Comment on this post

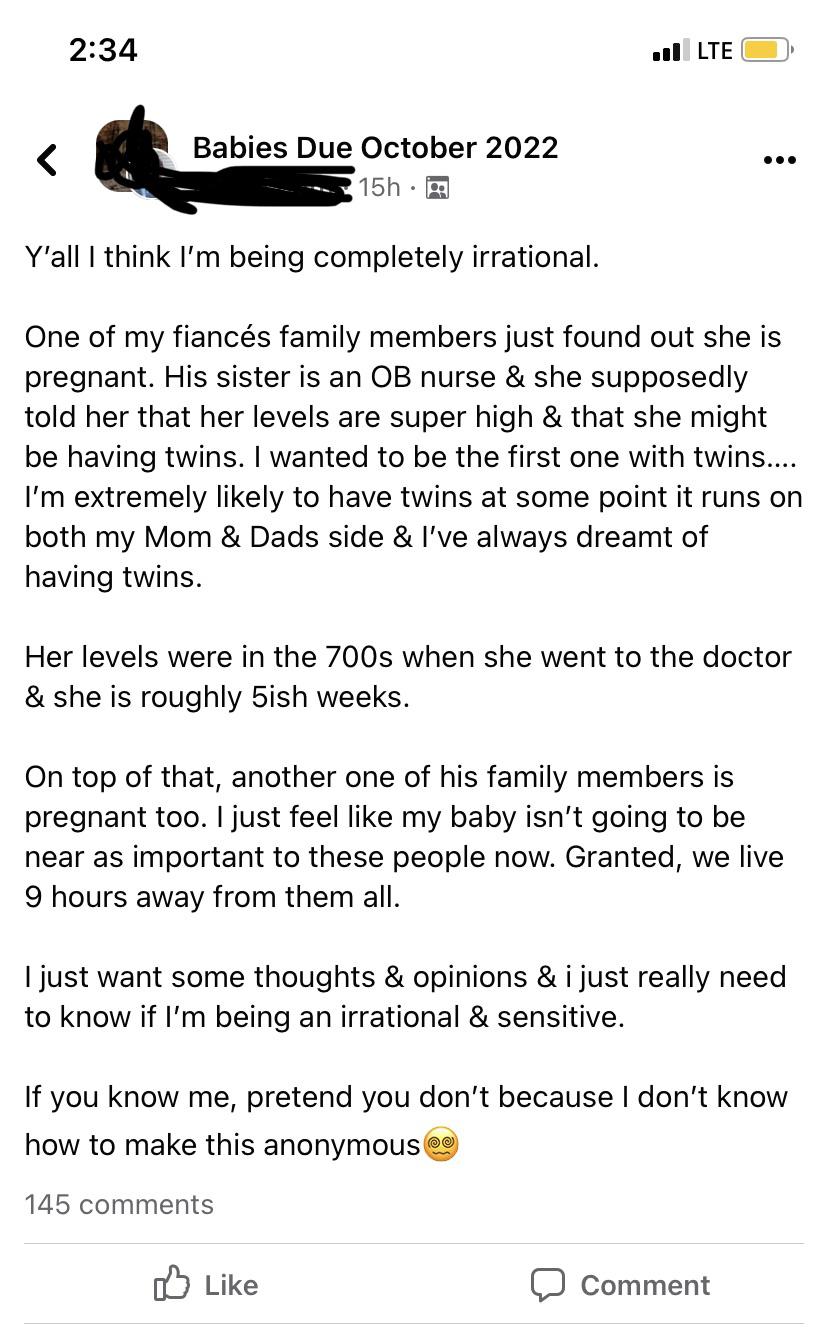click(620, 1285)
